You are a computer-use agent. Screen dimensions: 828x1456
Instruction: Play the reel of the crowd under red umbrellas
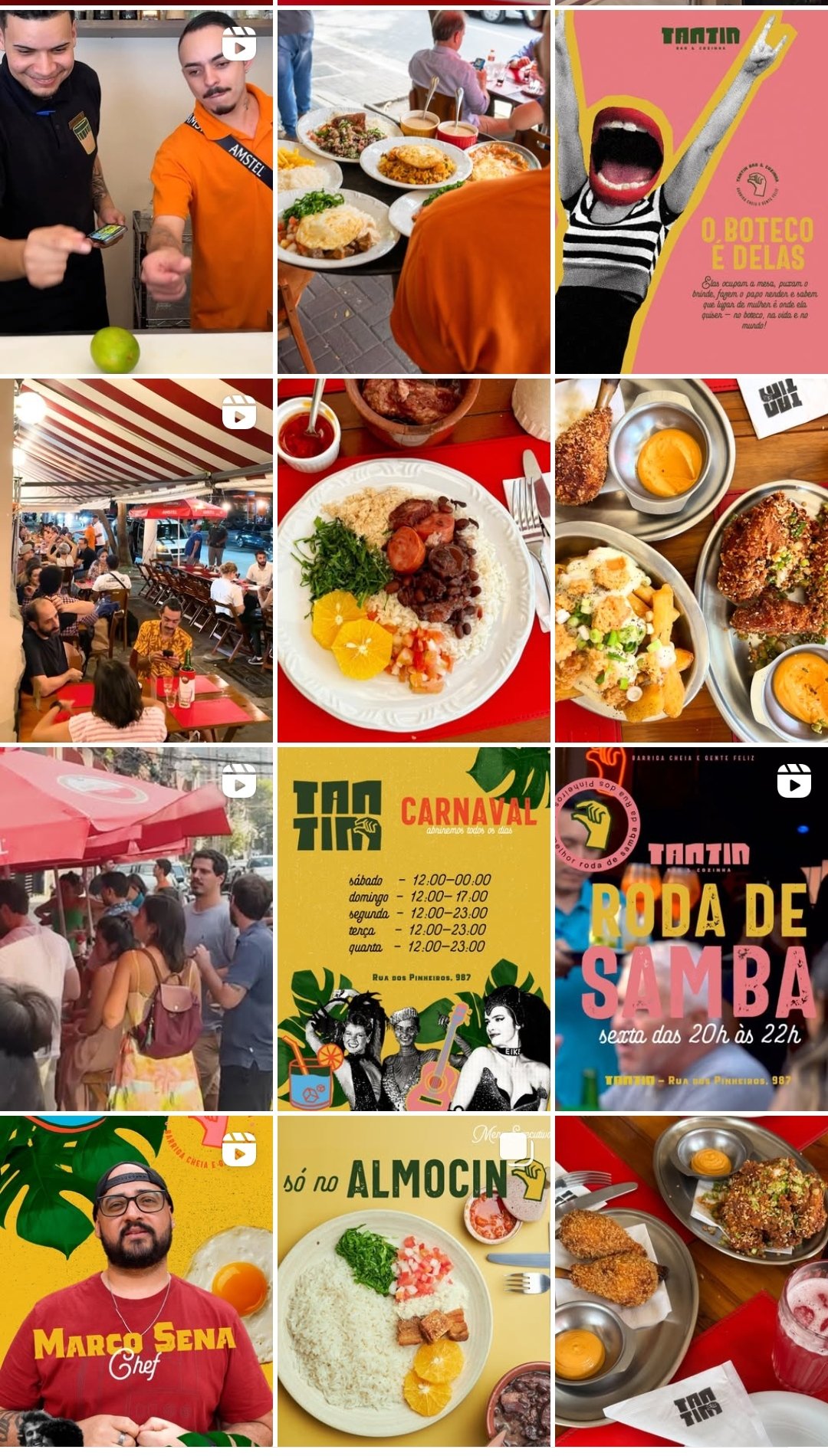(x=136, y=929)
